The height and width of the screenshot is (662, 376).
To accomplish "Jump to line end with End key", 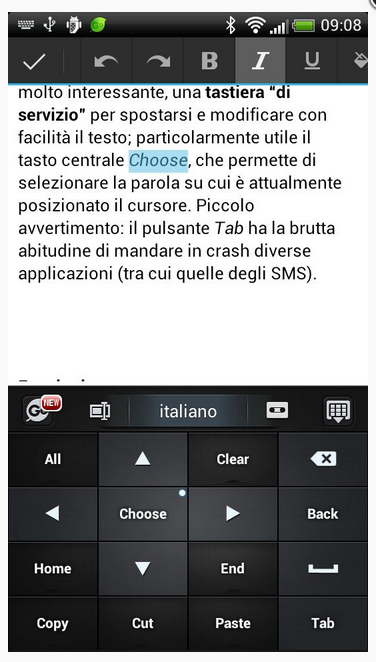I will pyautogui.click(x=233, y=569).
